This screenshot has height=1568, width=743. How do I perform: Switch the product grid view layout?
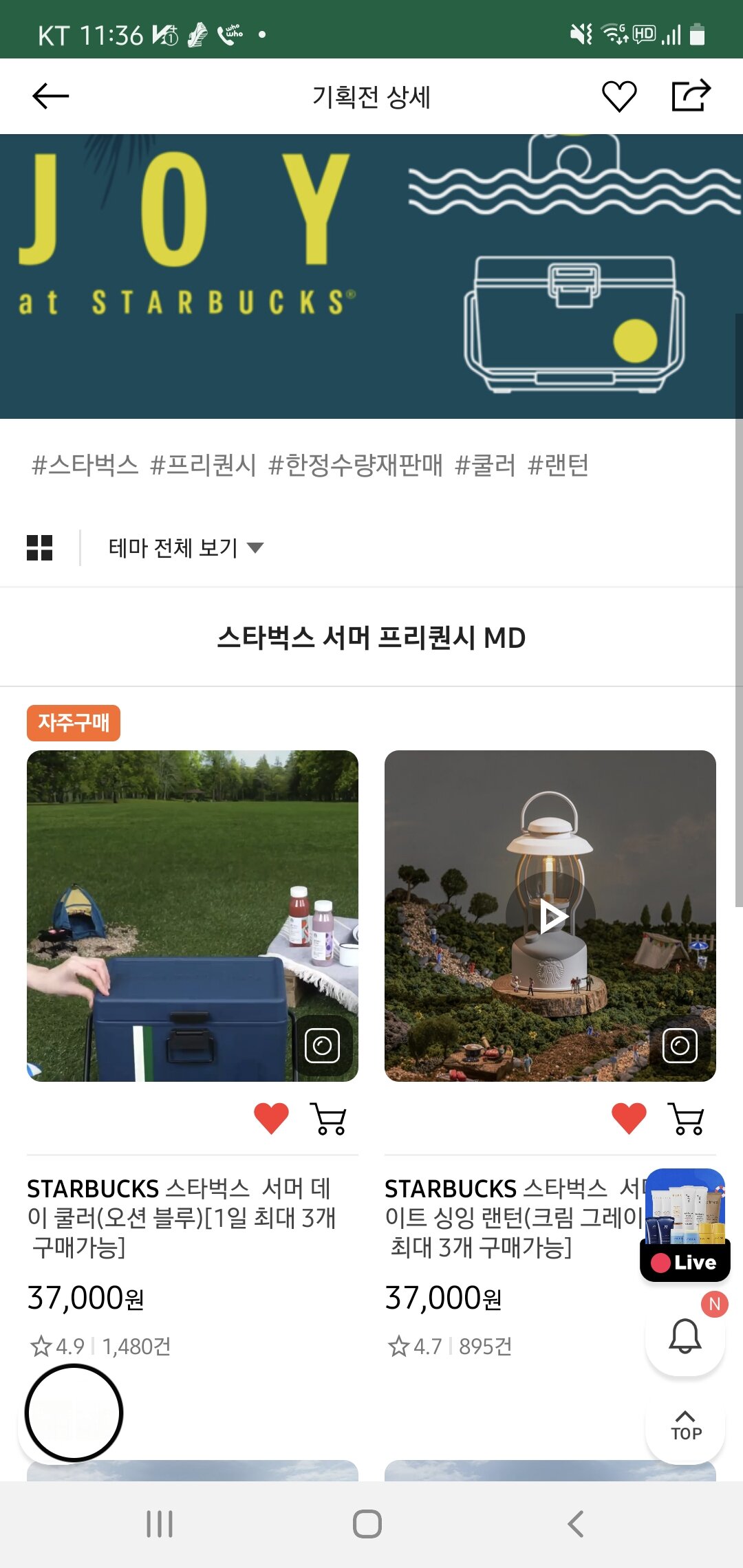[x=40, y=548]
